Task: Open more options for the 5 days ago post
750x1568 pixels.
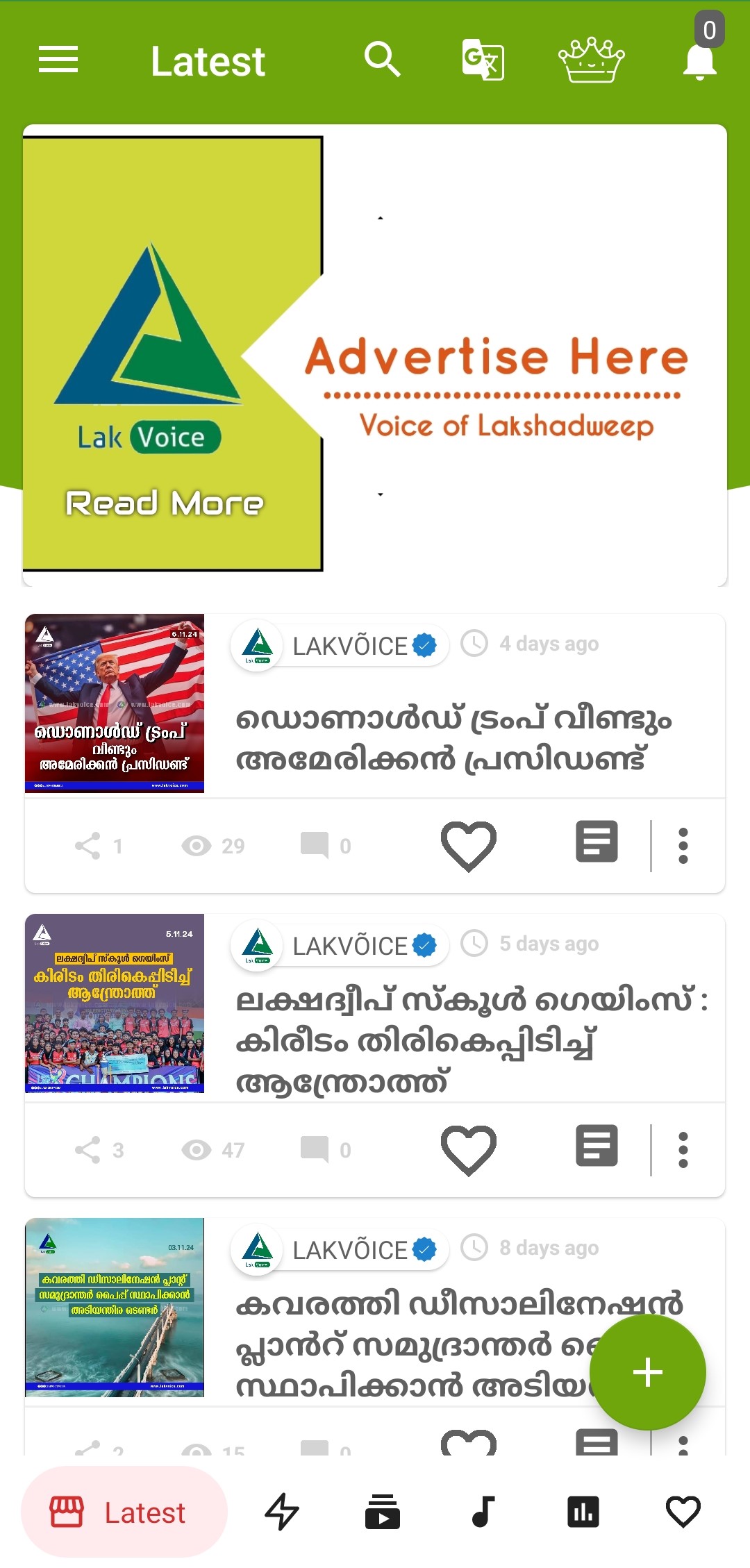Action: click(683, 1150)
